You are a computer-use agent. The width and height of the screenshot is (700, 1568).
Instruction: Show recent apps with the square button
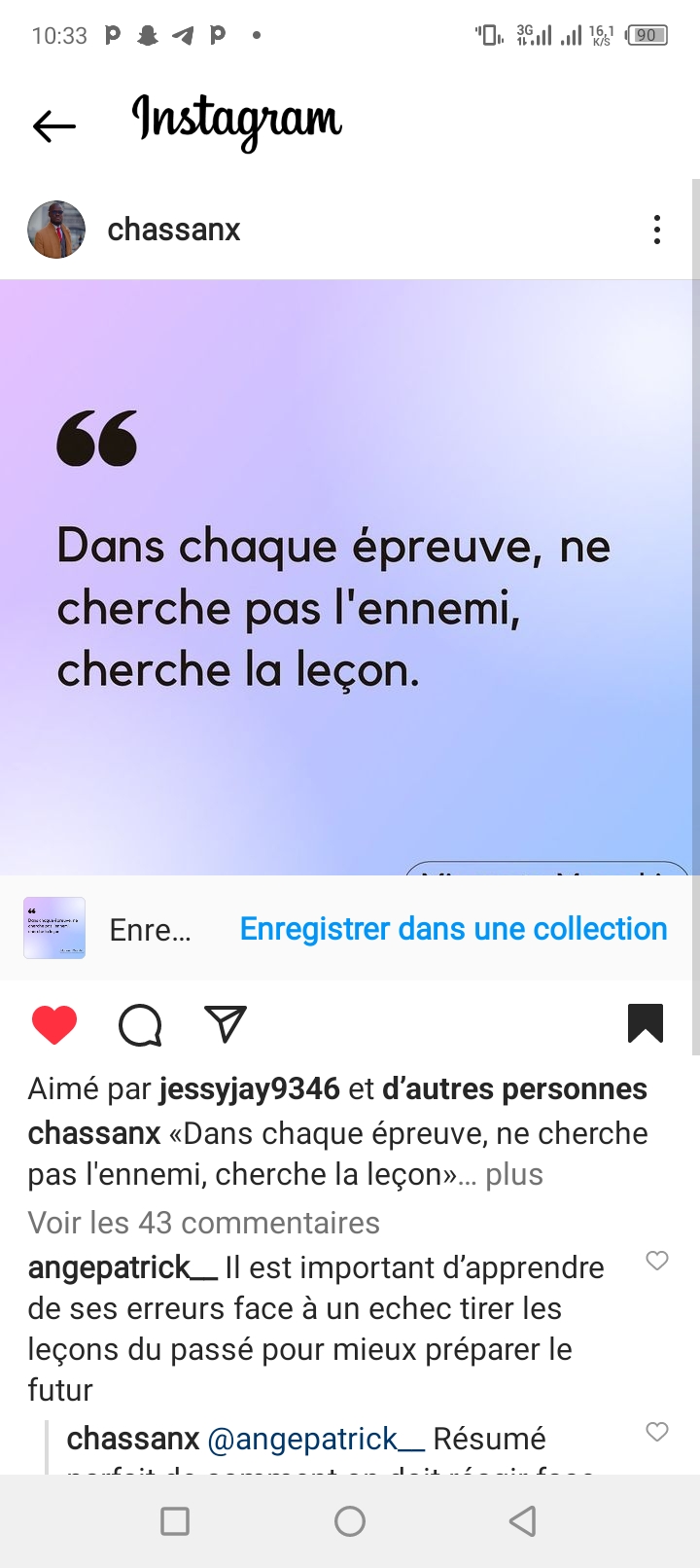point(175,1521)
